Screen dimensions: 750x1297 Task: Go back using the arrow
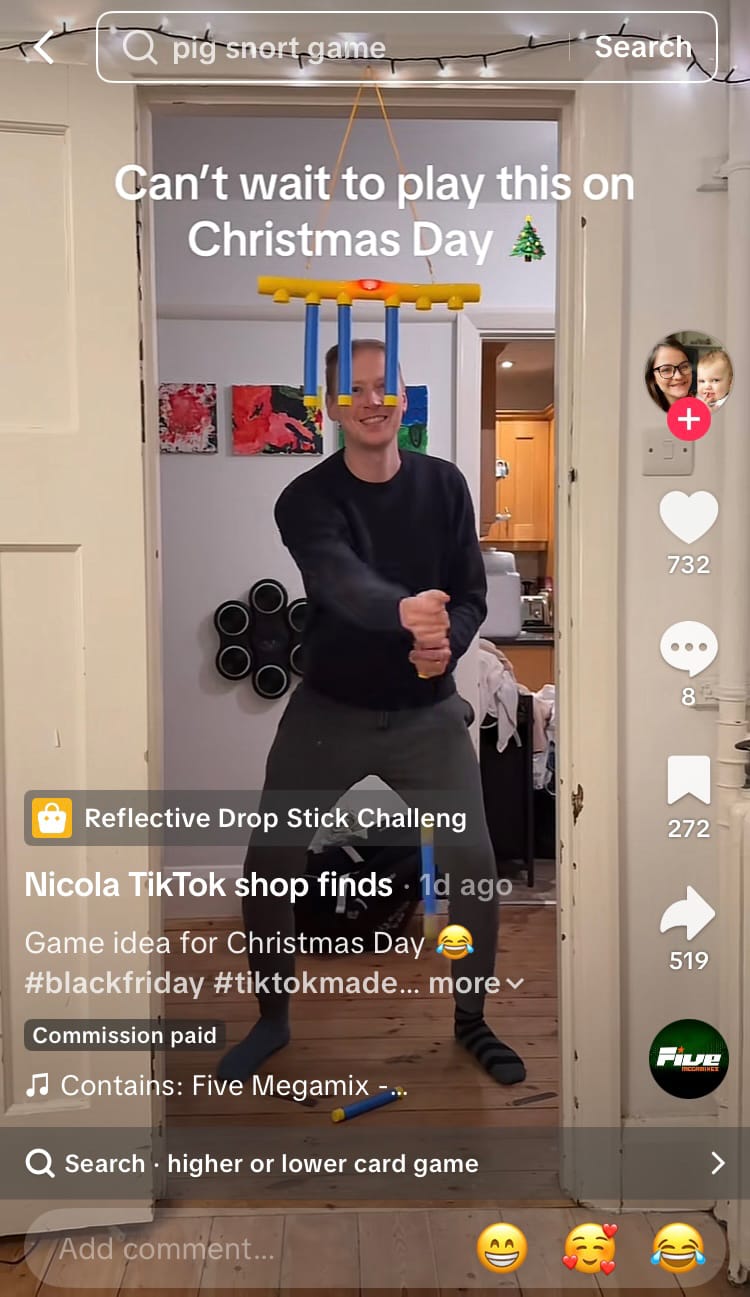(x=43, y=47)
